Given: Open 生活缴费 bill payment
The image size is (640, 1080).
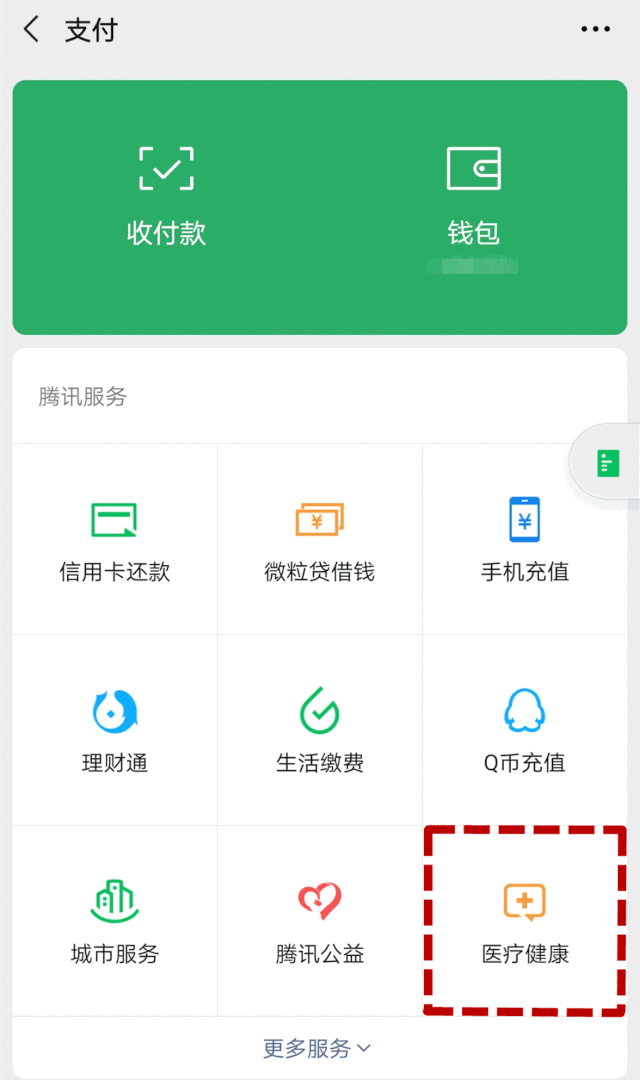Looking at the screenshot, I should (x=320, y=730).
